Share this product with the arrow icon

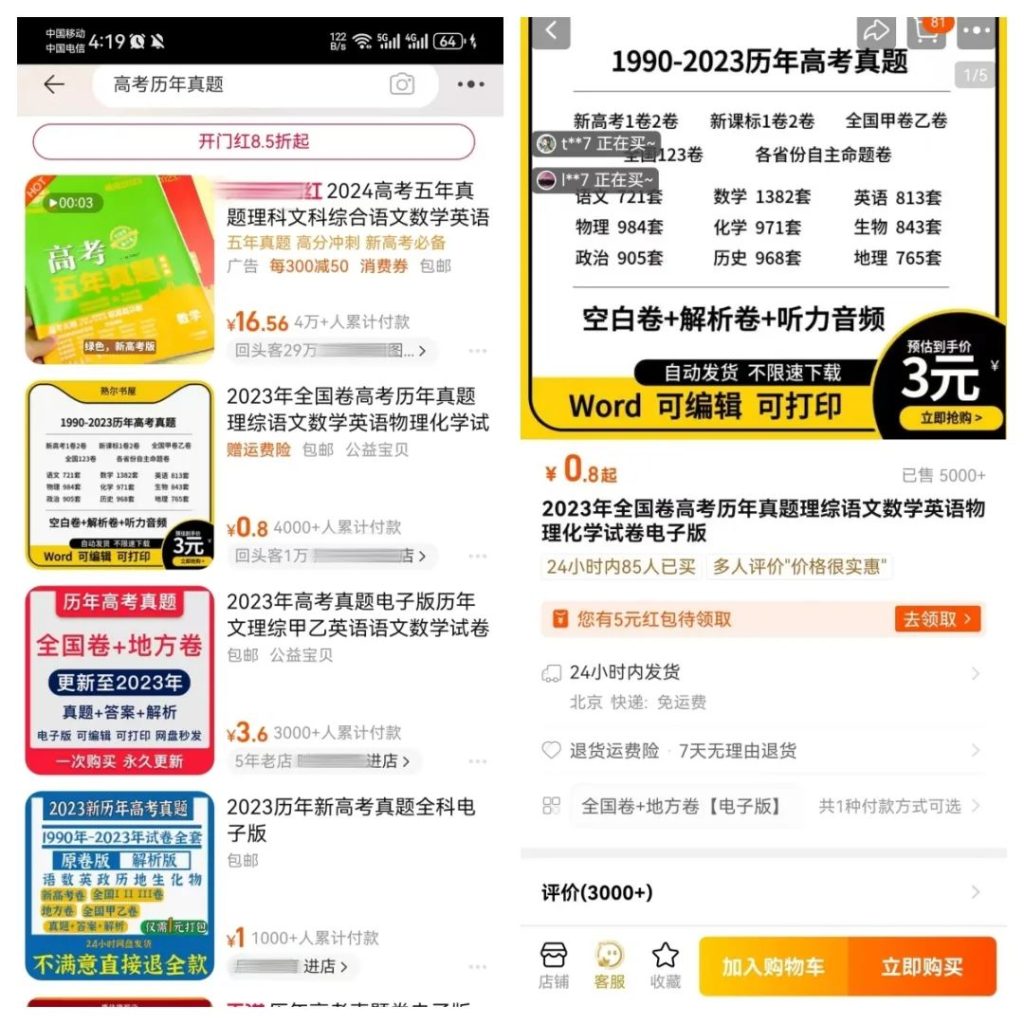876,31
